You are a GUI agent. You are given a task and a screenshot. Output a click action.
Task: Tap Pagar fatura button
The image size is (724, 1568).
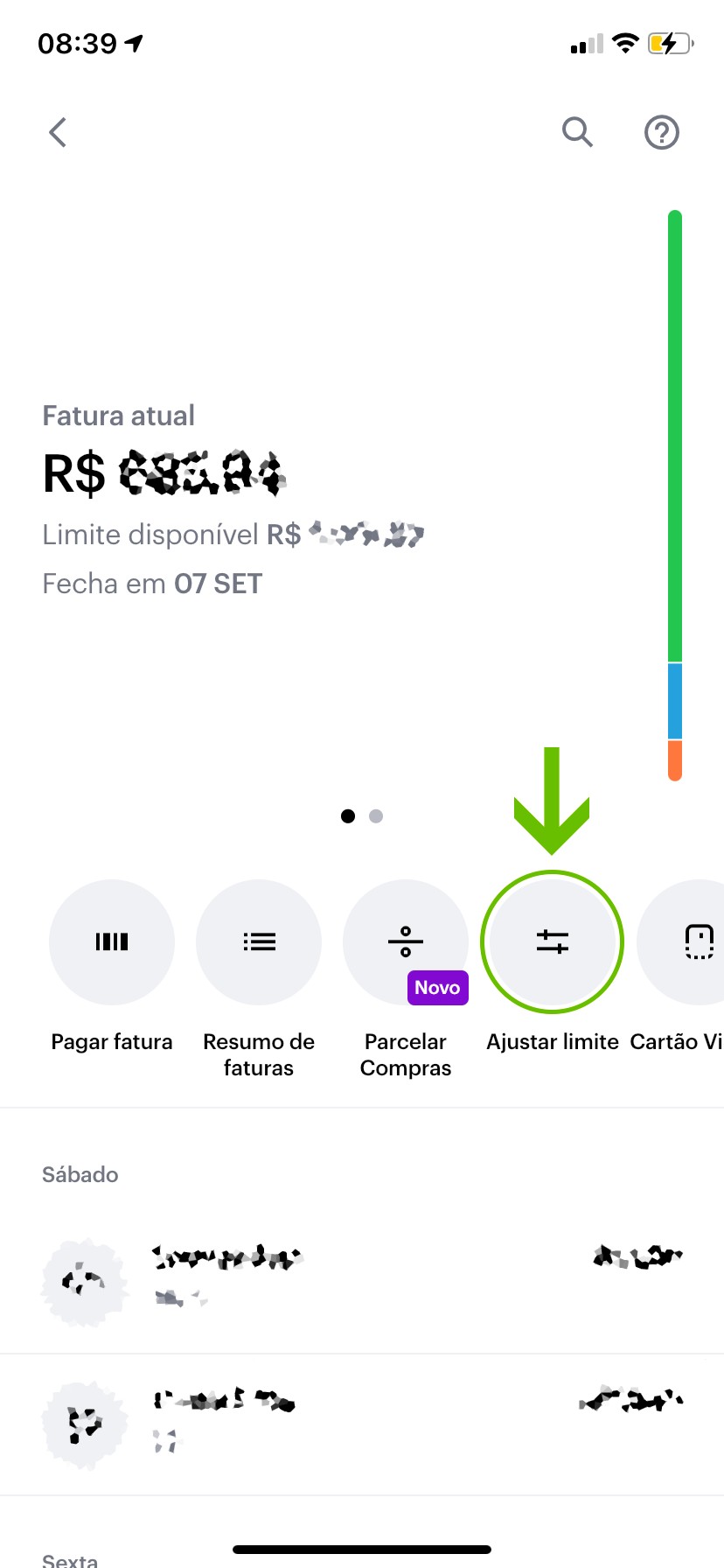point(112,942)
